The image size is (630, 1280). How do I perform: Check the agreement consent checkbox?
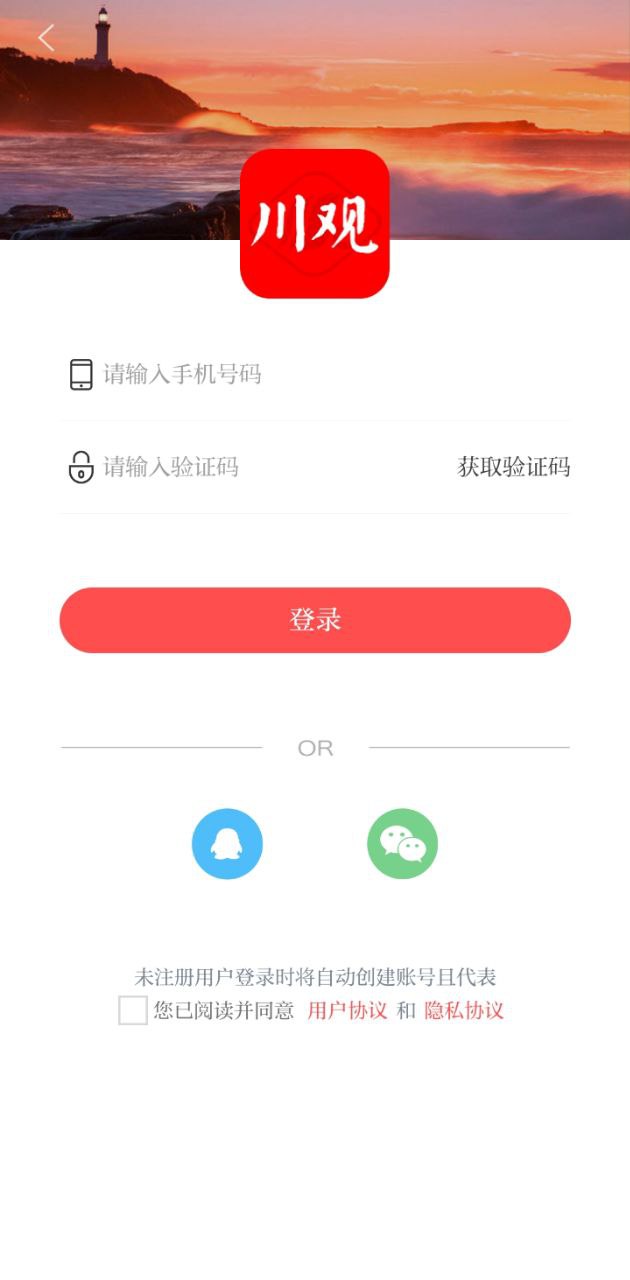tap(133, 1010)
